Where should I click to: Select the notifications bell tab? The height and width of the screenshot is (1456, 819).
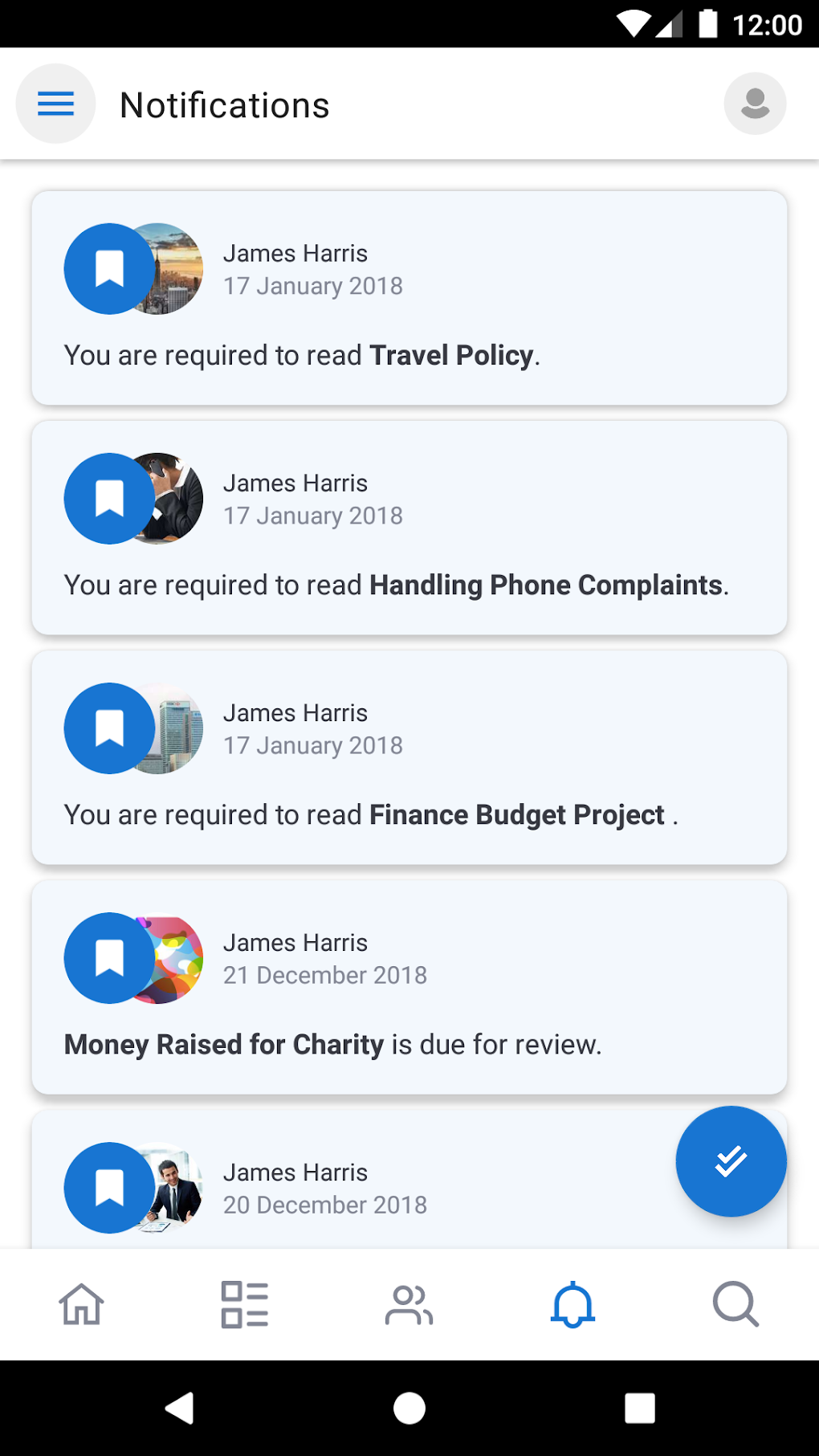click(x=572, y=1303)
